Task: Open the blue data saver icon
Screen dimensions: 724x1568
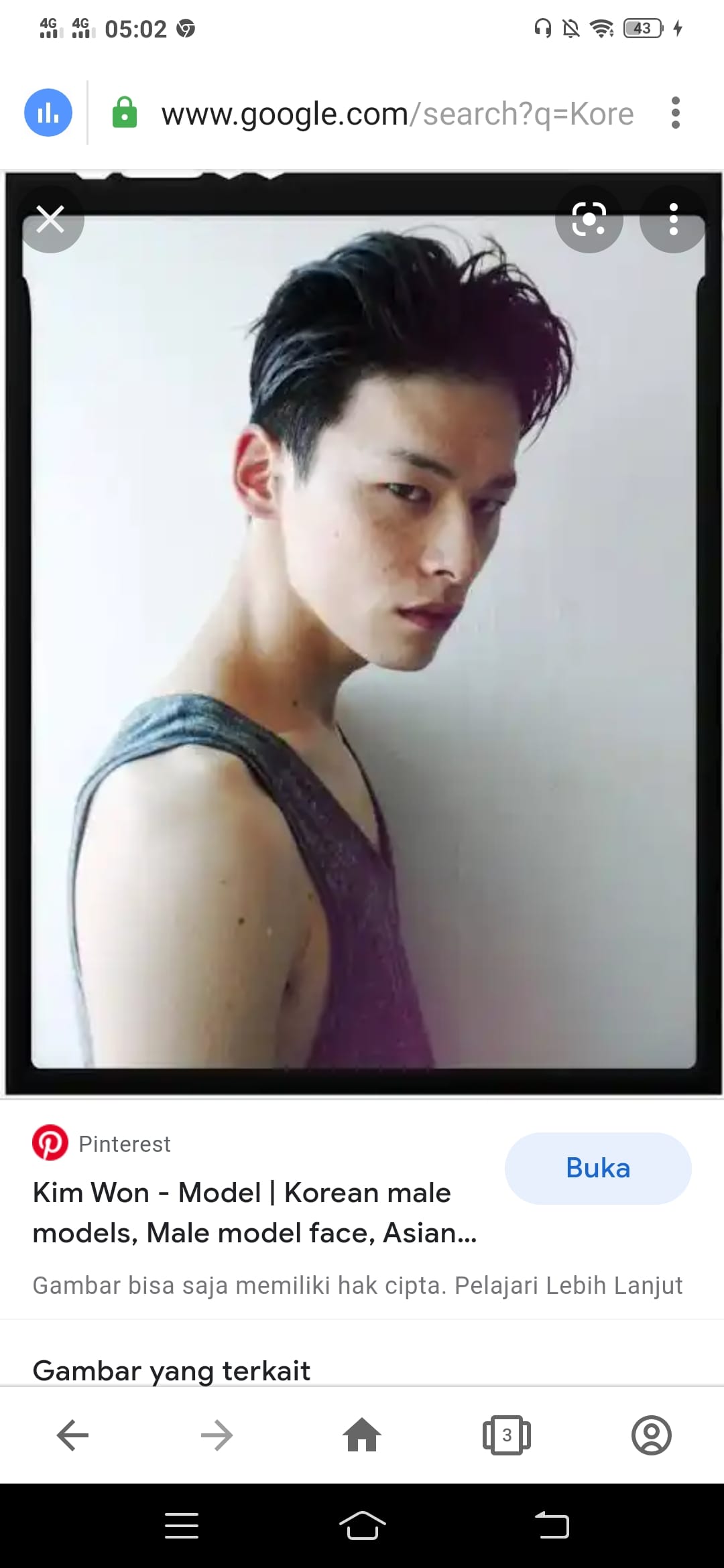Action: 48,113
